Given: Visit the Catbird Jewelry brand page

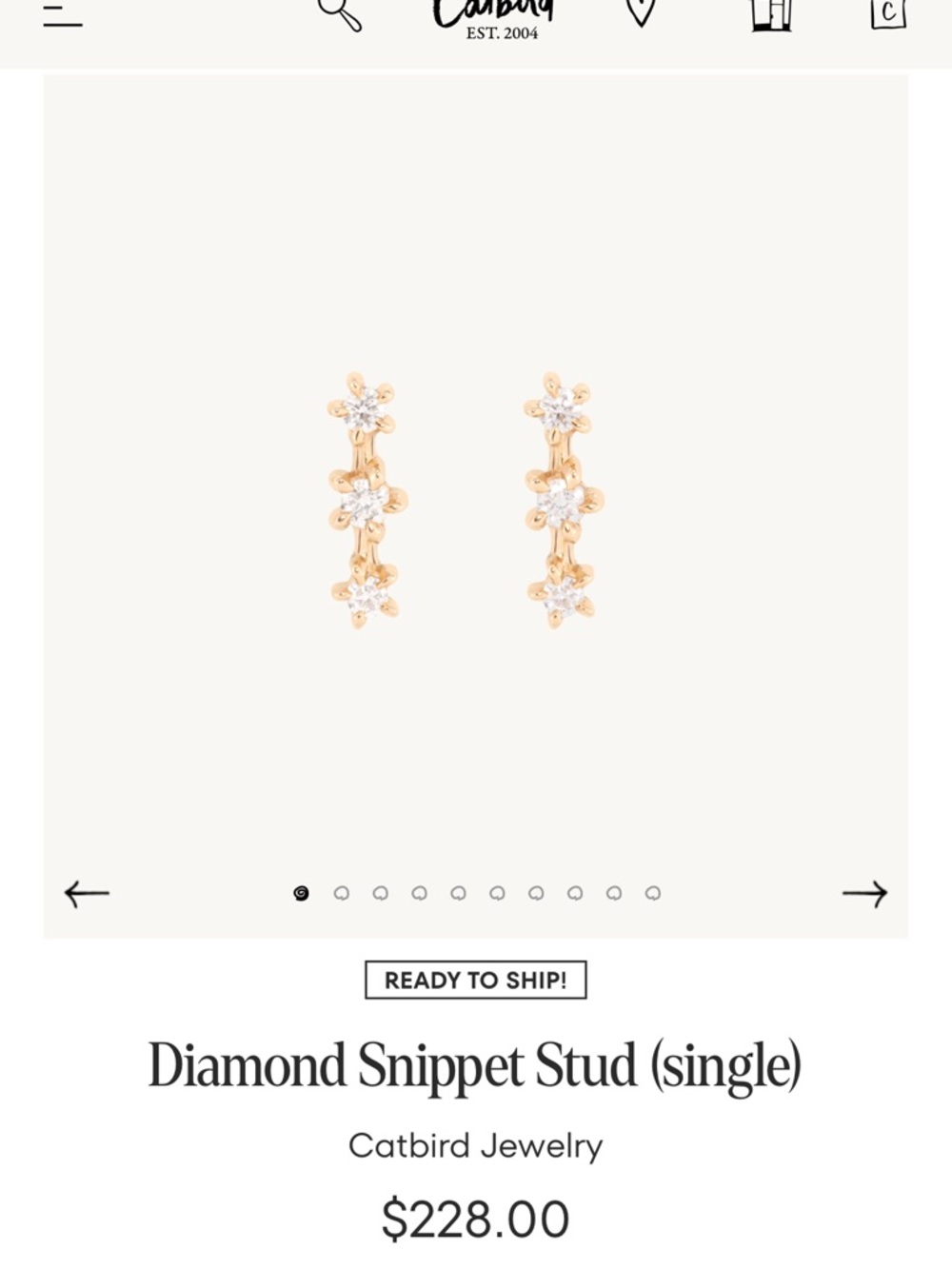Looking at the screenshot, I should pos(476,1145).
